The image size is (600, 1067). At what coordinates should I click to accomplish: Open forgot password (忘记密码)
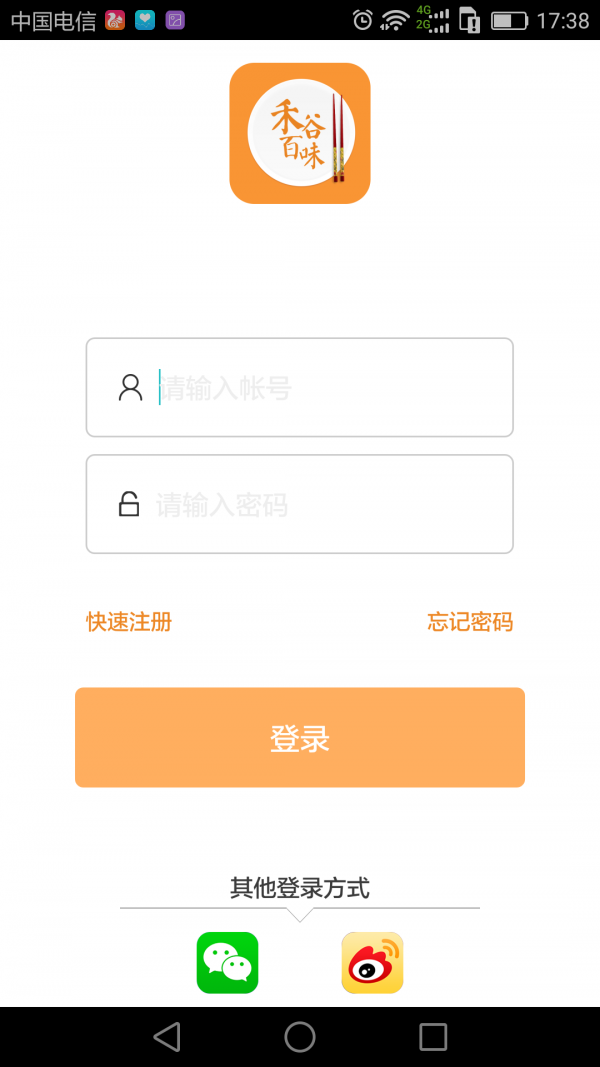[470, 622]
